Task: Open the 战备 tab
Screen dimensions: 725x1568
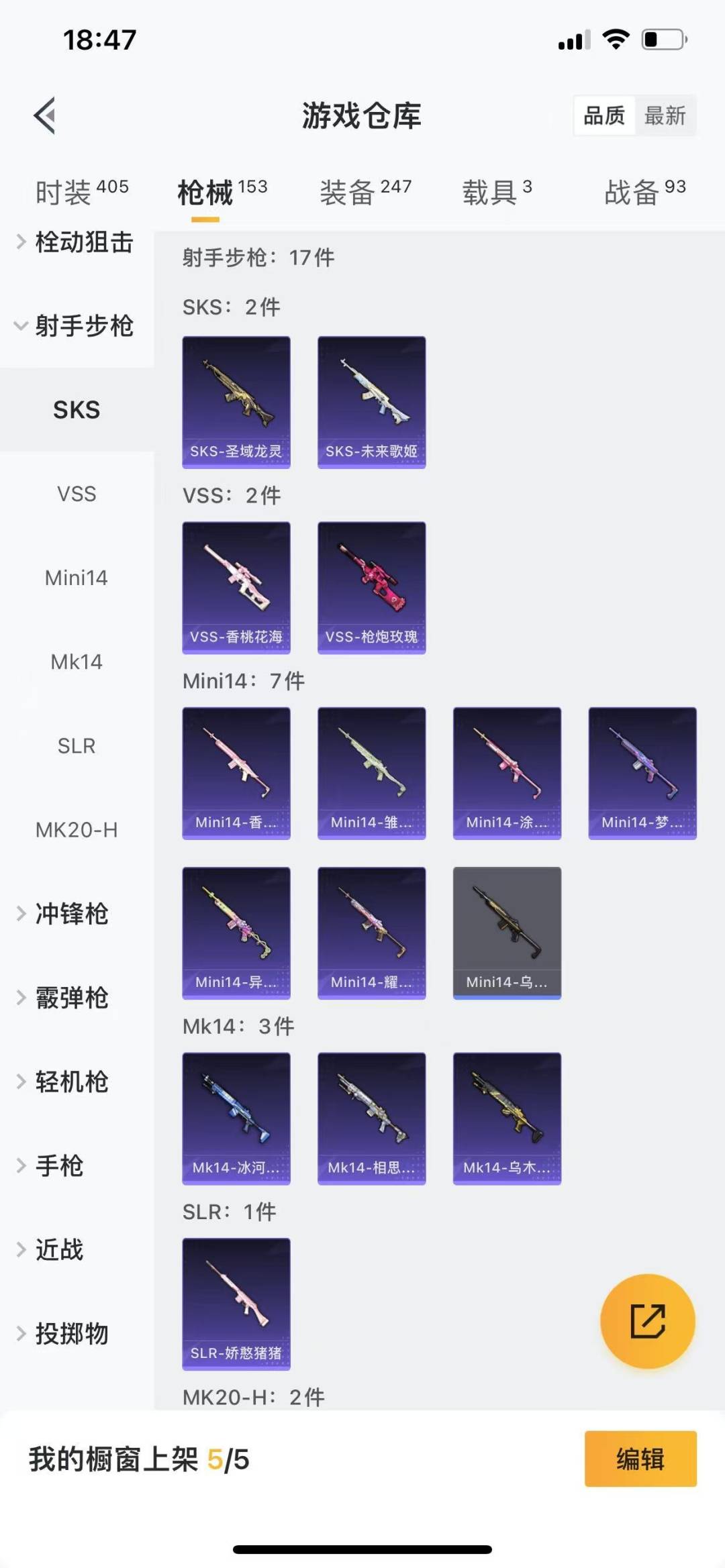Action: [644, 192]
